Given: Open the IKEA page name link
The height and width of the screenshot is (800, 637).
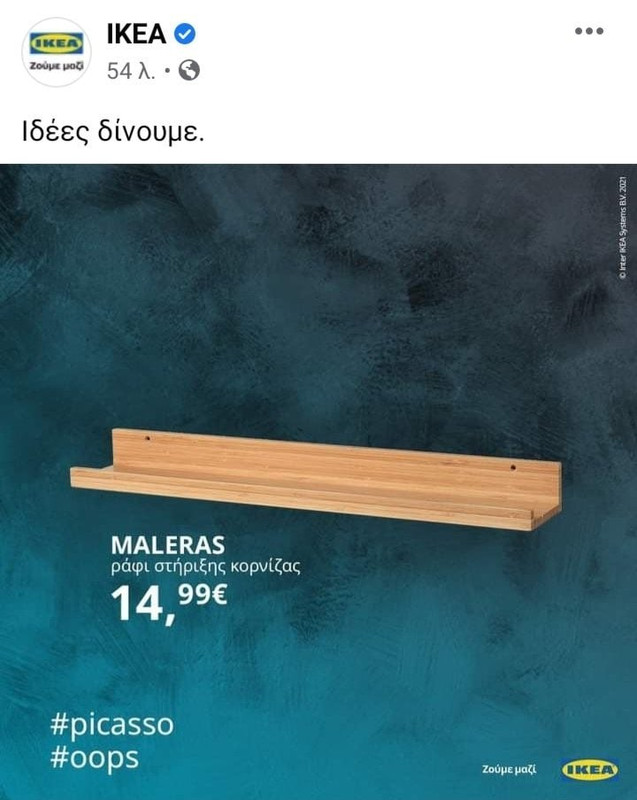Looking at the screenshot, I should tap(135, 33).
